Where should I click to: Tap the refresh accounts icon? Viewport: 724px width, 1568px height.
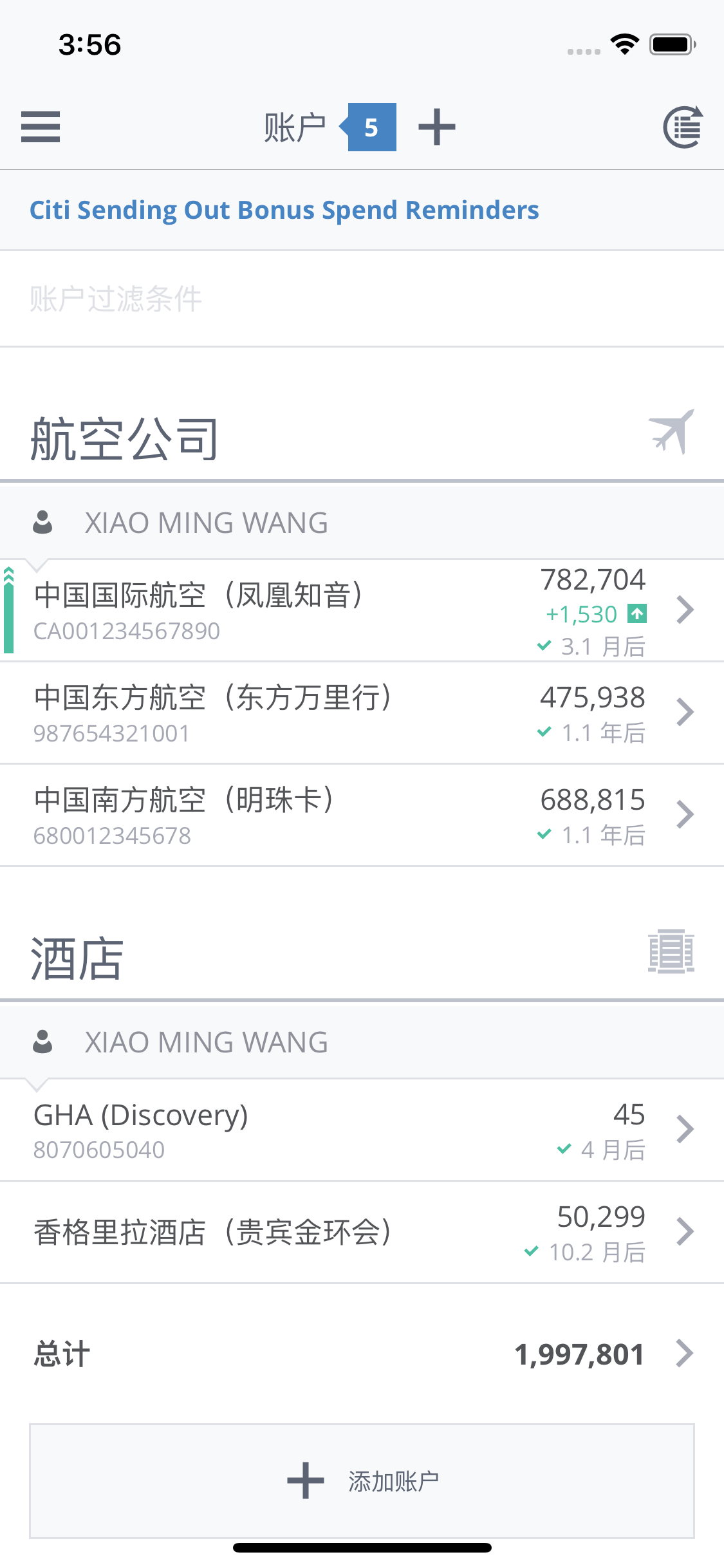click(x=683, y=127)
